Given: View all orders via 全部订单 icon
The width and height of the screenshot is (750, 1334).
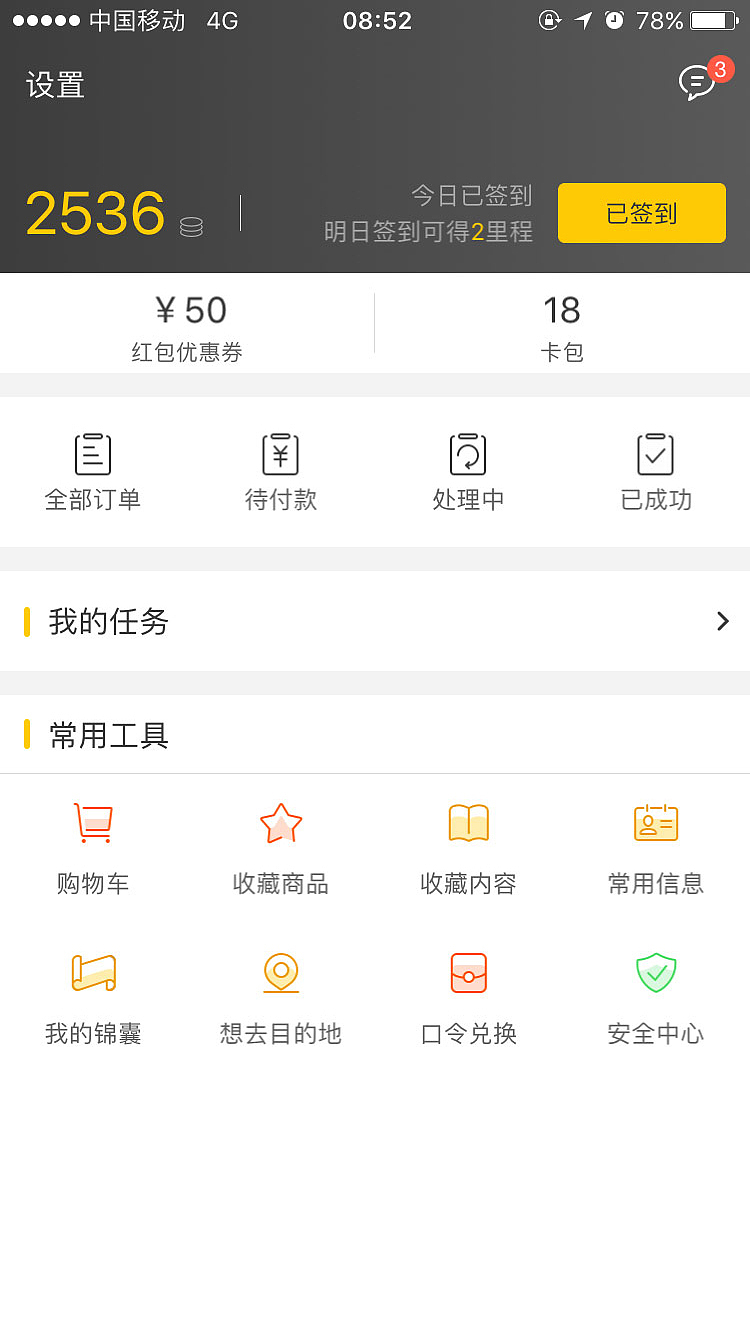Looking at the screenshot, I should [93, 453].
